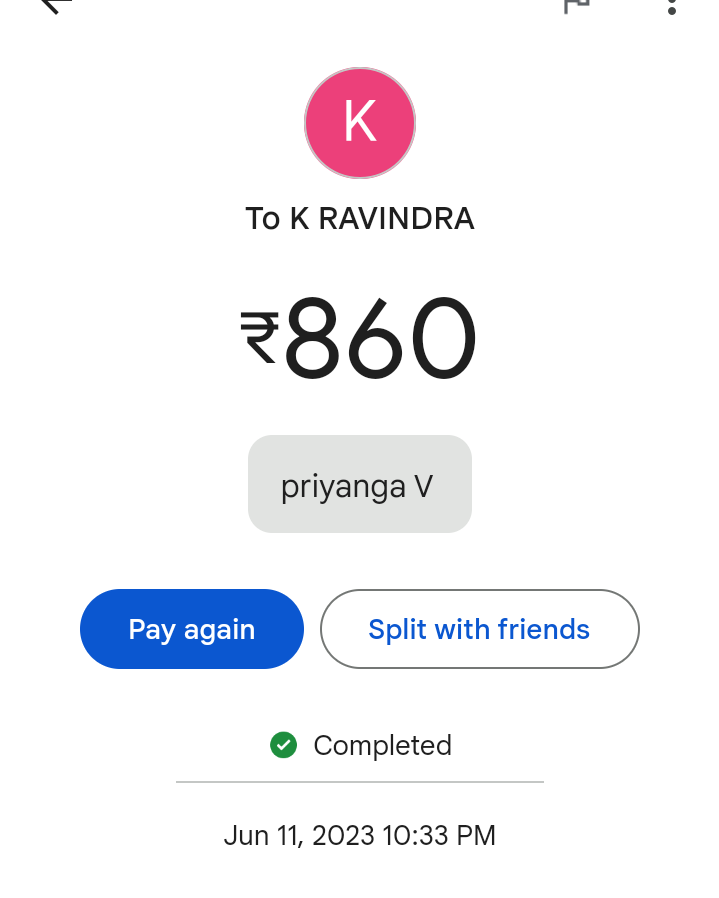Split this payment with friends
Image resolution: width=719 pixels, height=898 pixels.
(x=479, y=629)
